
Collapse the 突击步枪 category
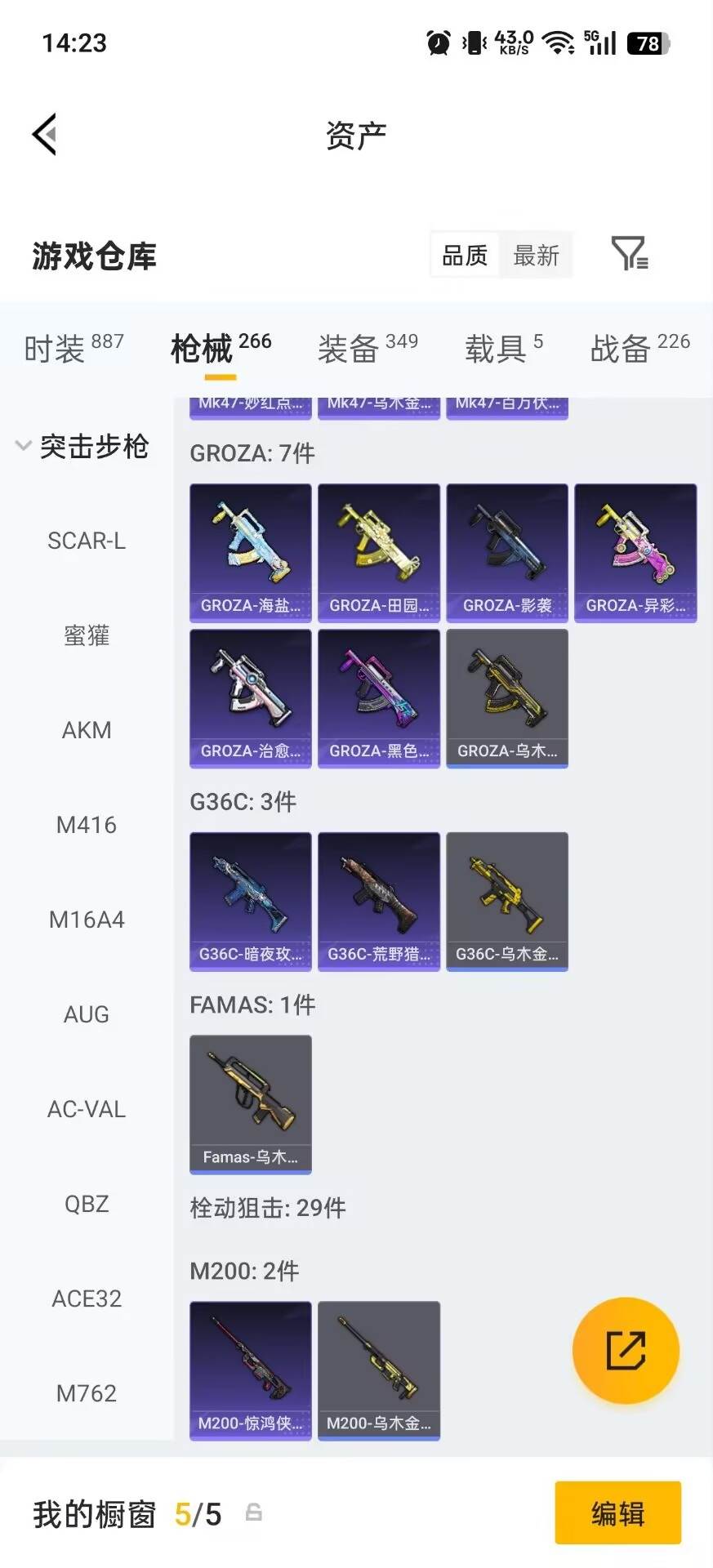click(82, 447)
